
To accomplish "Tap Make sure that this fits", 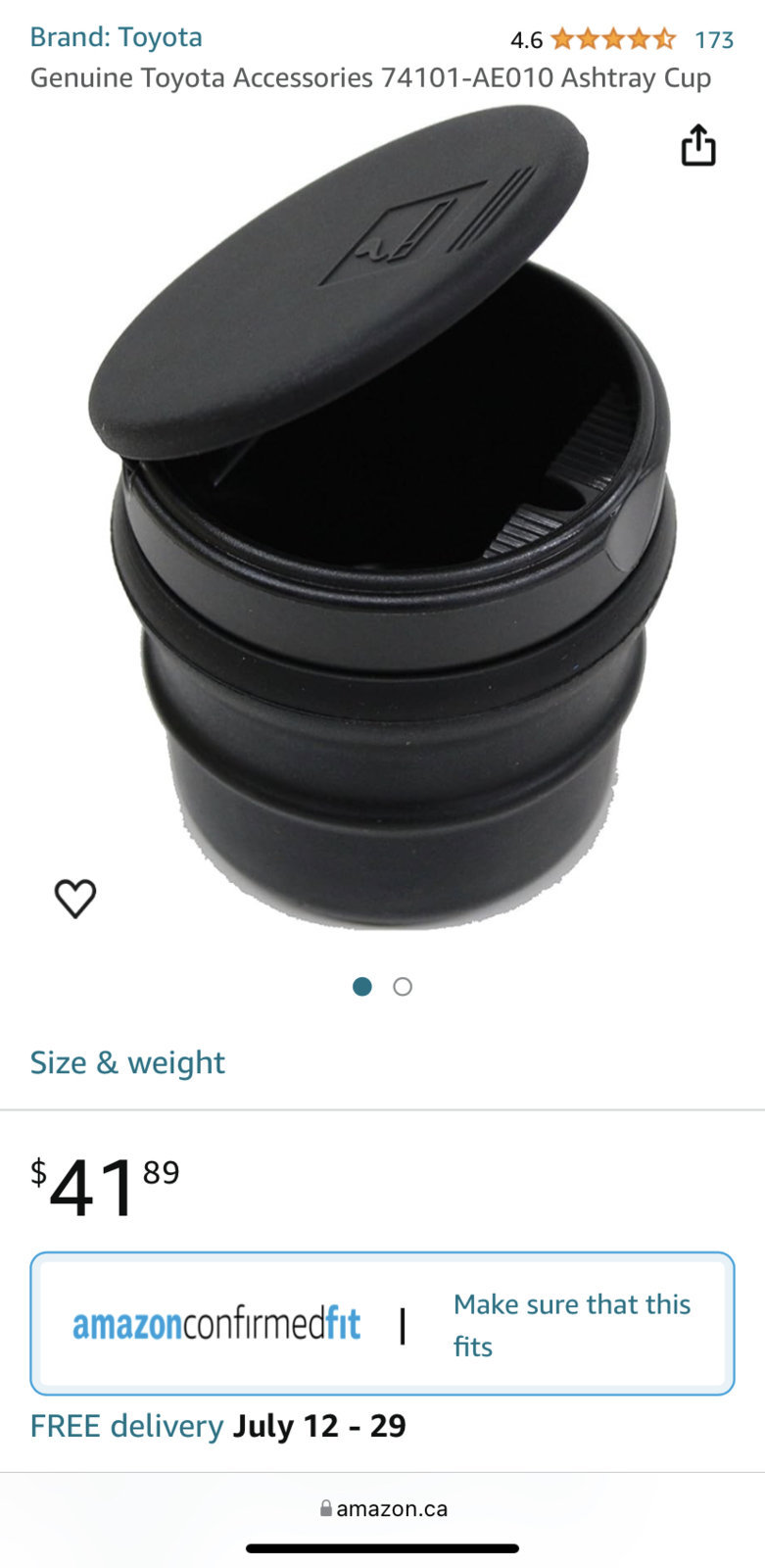I will click(572, 1324).
